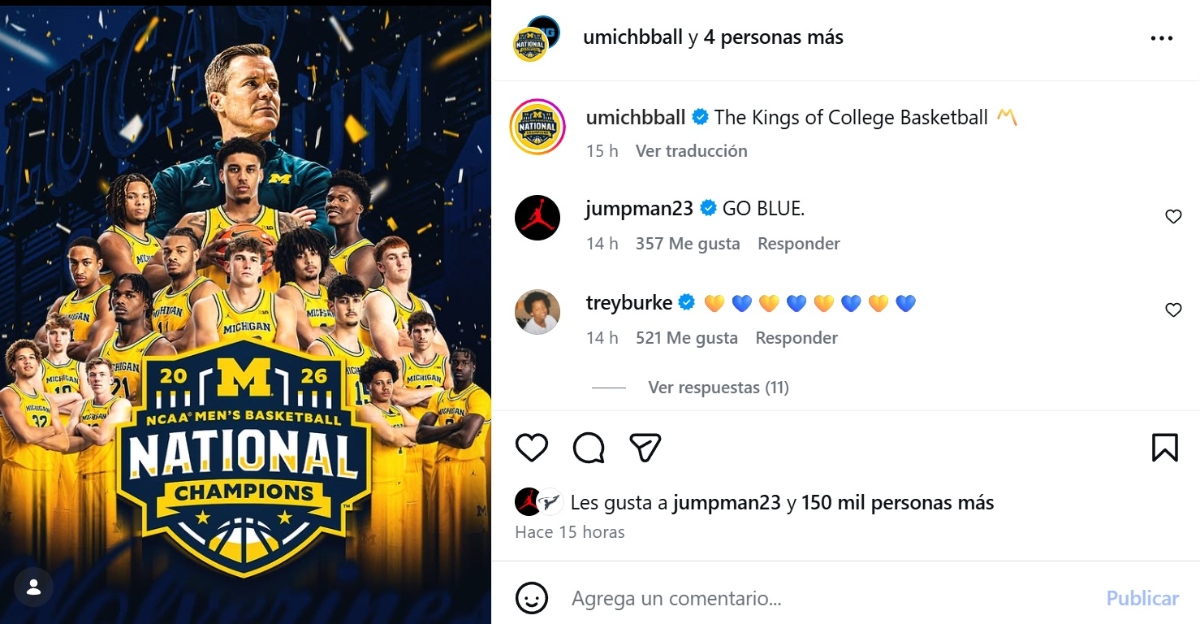
Task: Open treyburke's profile avatar
Action: click(x=537, y=312)
